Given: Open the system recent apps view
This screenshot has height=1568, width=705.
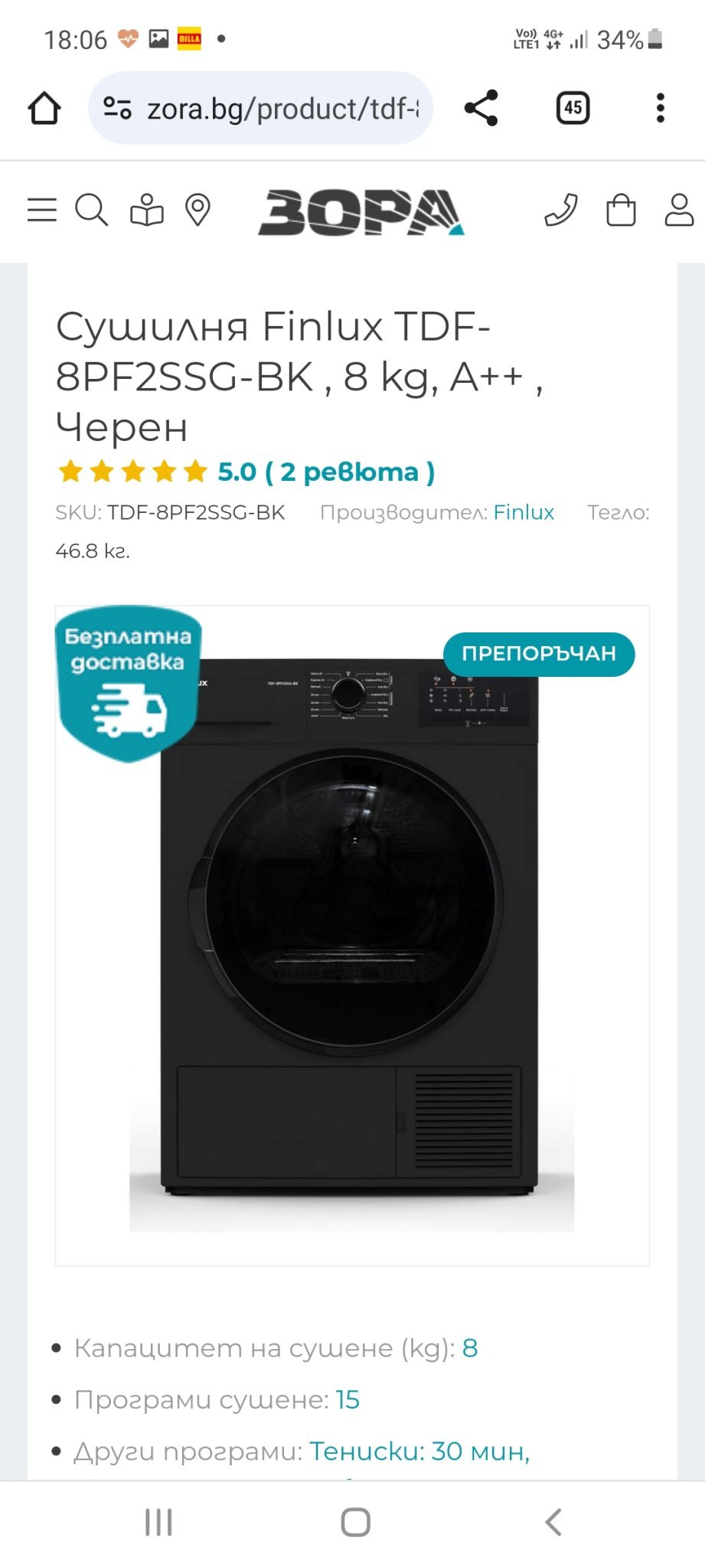Looking at the screenshot, I should click(159, 1522).
